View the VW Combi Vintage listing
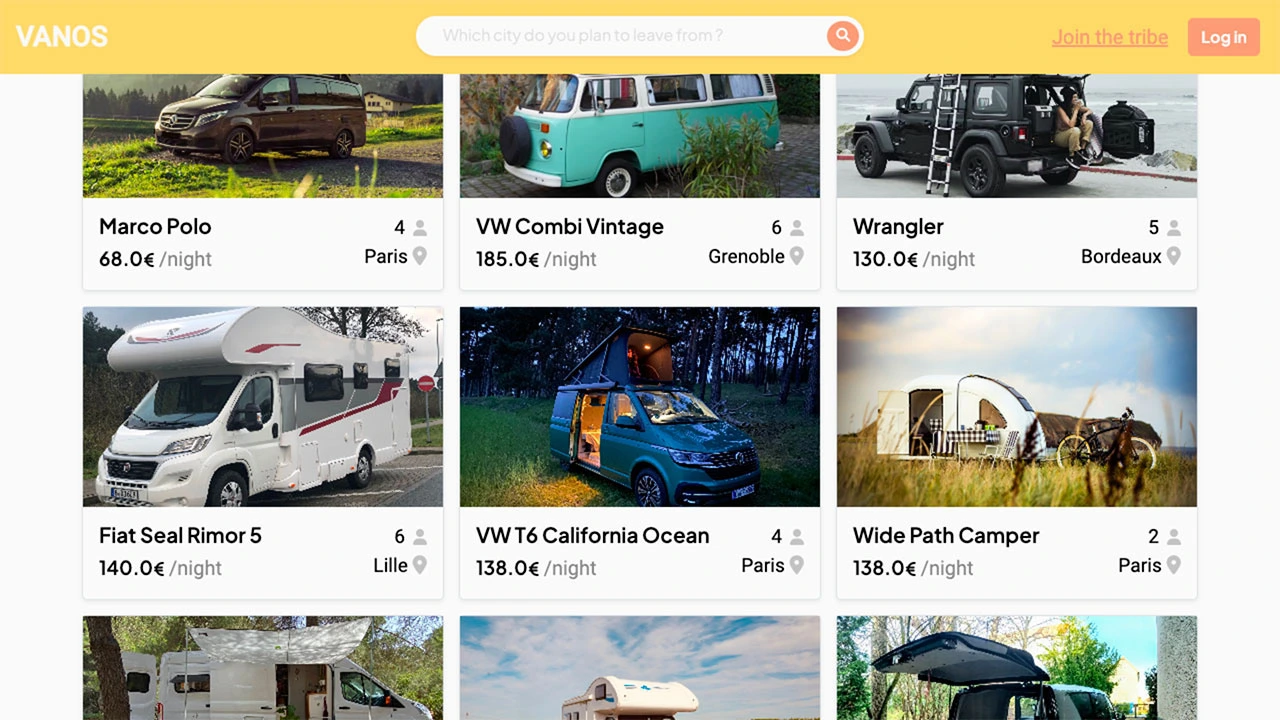Viewport: 1280px width, 720px height. pyautogui.click(x=639, y=180)
